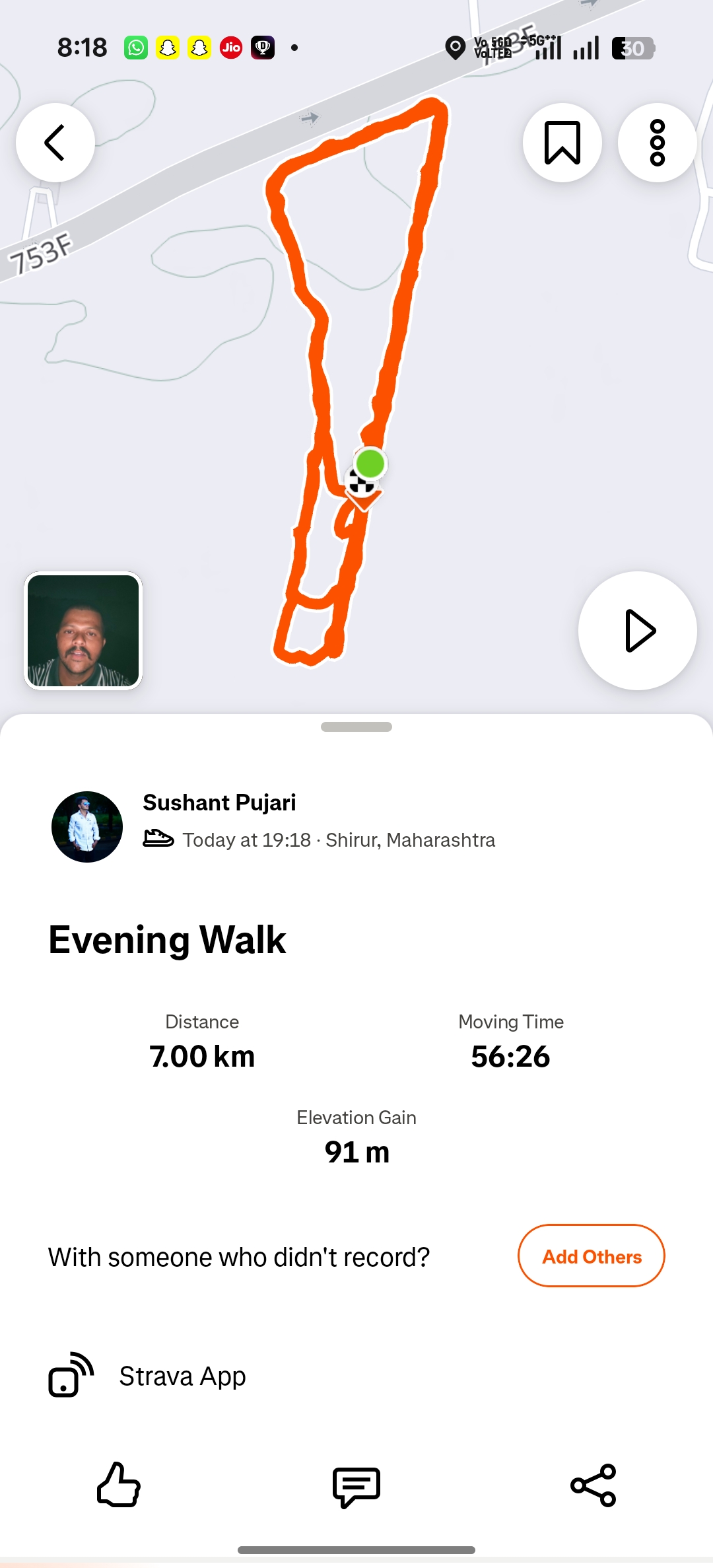Viewport: 713px width, 1568px height.
Task: Open the athlete name Sushant Pujari
Action: point(219,802)
